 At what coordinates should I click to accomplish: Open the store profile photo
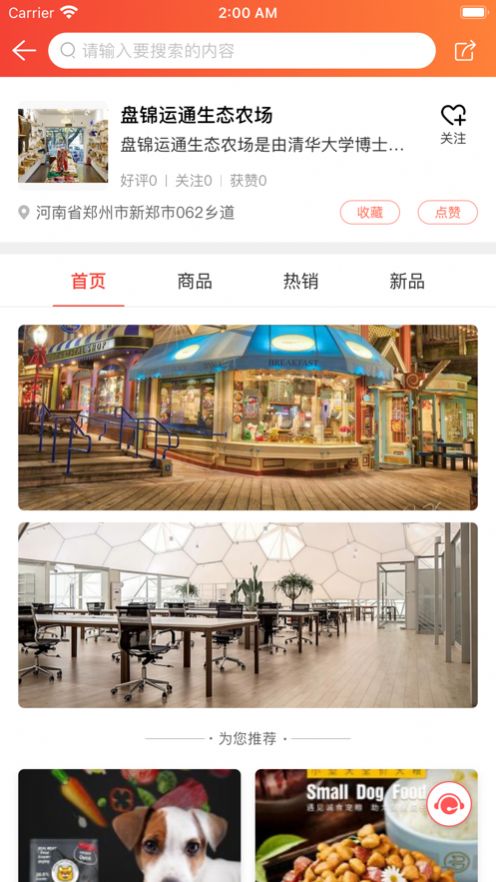tap(63, 146)
